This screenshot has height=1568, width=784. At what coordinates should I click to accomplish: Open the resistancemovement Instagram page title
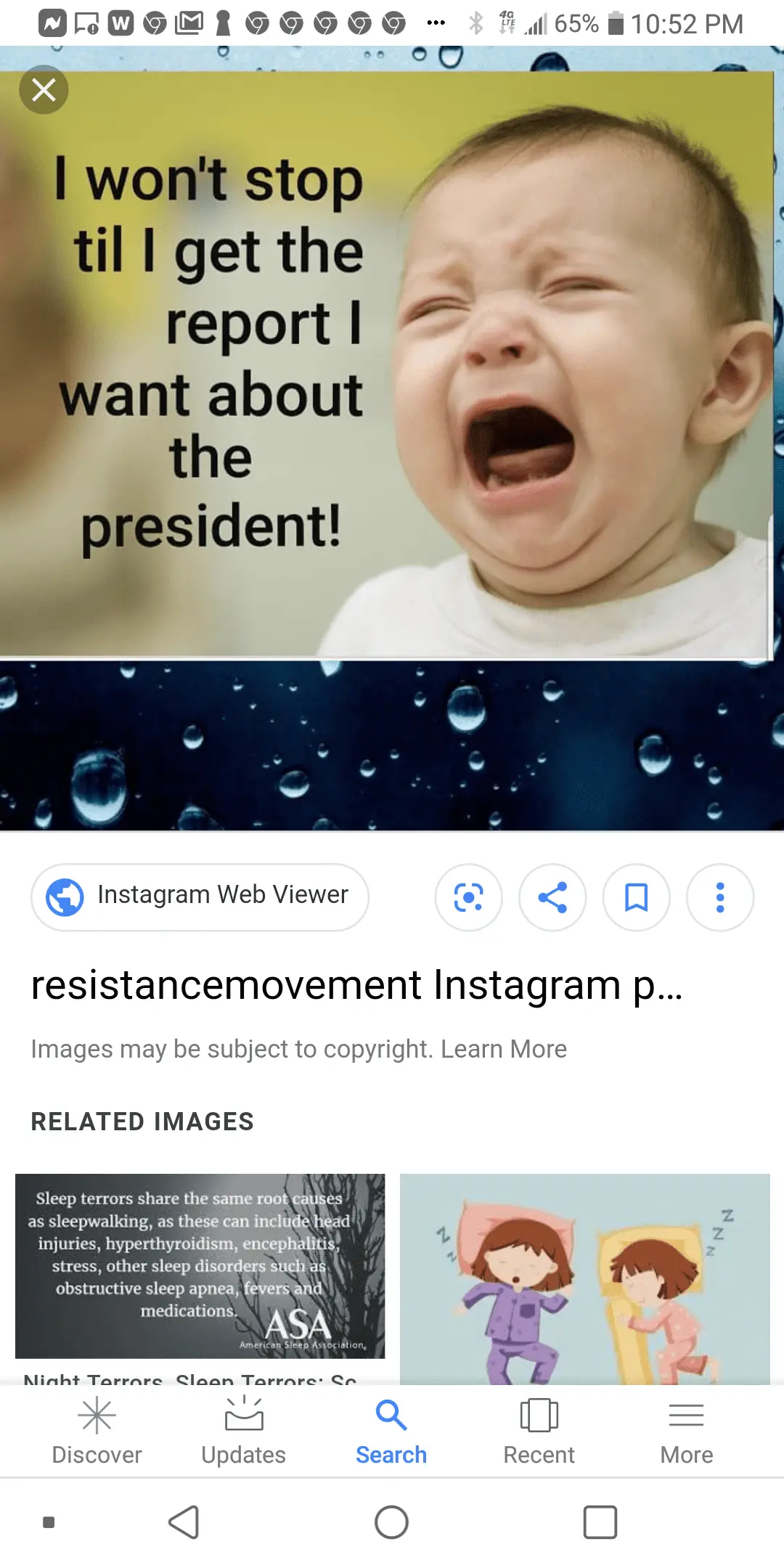coord(356,985)
